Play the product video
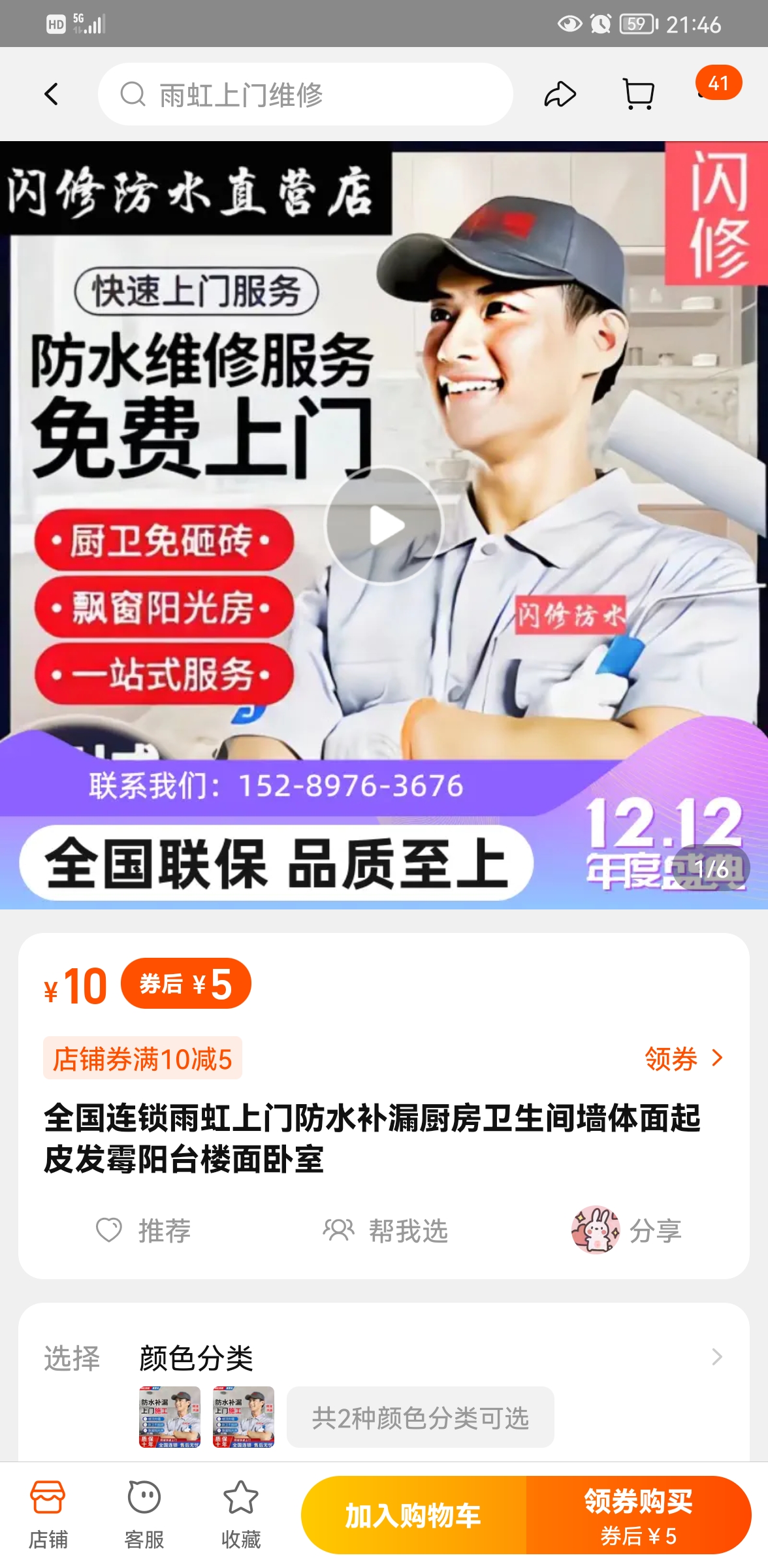Viewport: 768px width, 1568px height. pos(384,525)
